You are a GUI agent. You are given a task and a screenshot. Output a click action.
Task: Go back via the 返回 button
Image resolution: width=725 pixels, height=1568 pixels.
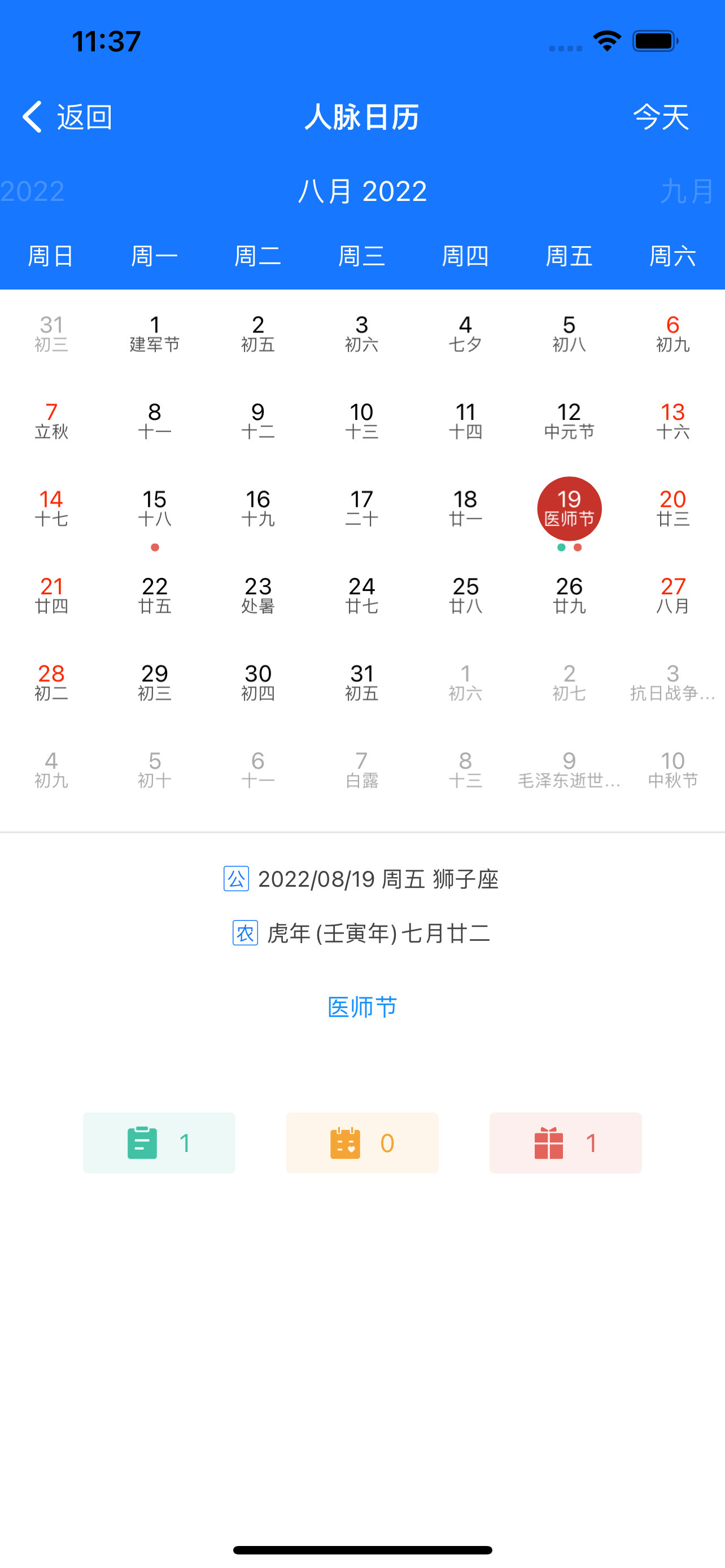coord(67,116)
